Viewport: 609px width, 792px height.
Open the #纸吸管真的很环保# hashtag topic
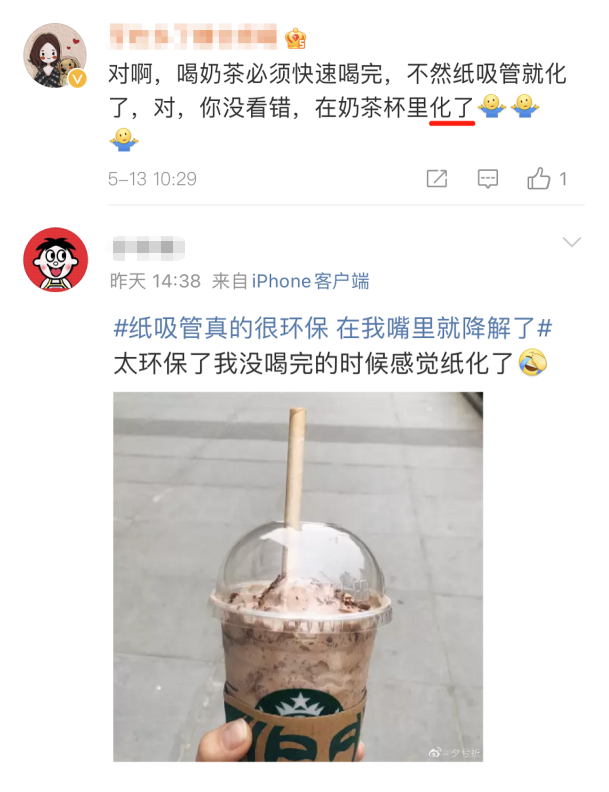point(332,328)
